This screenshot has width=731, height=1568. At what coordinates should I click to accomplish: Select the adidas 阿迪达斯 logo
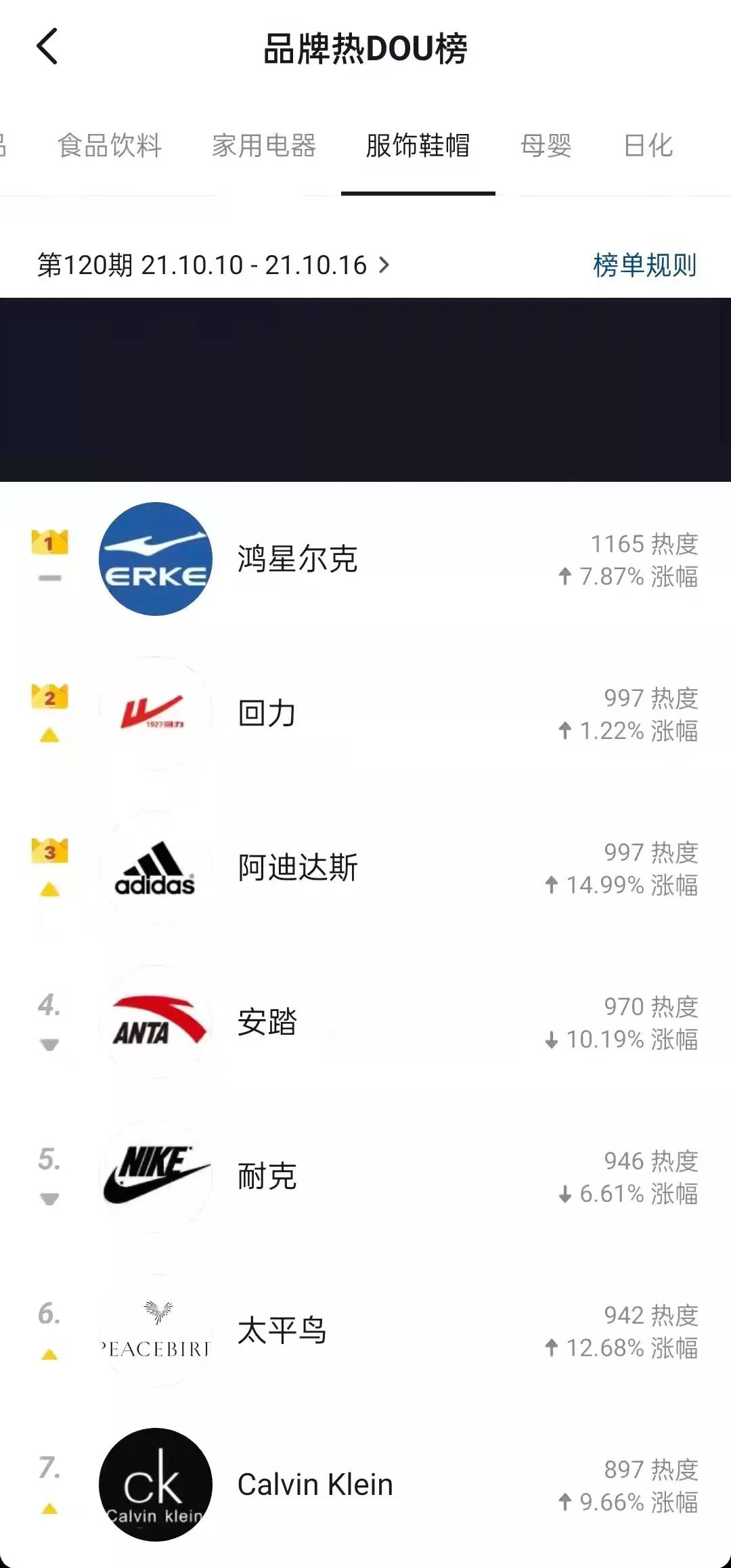pyautogui.click(x=156, y=870)
